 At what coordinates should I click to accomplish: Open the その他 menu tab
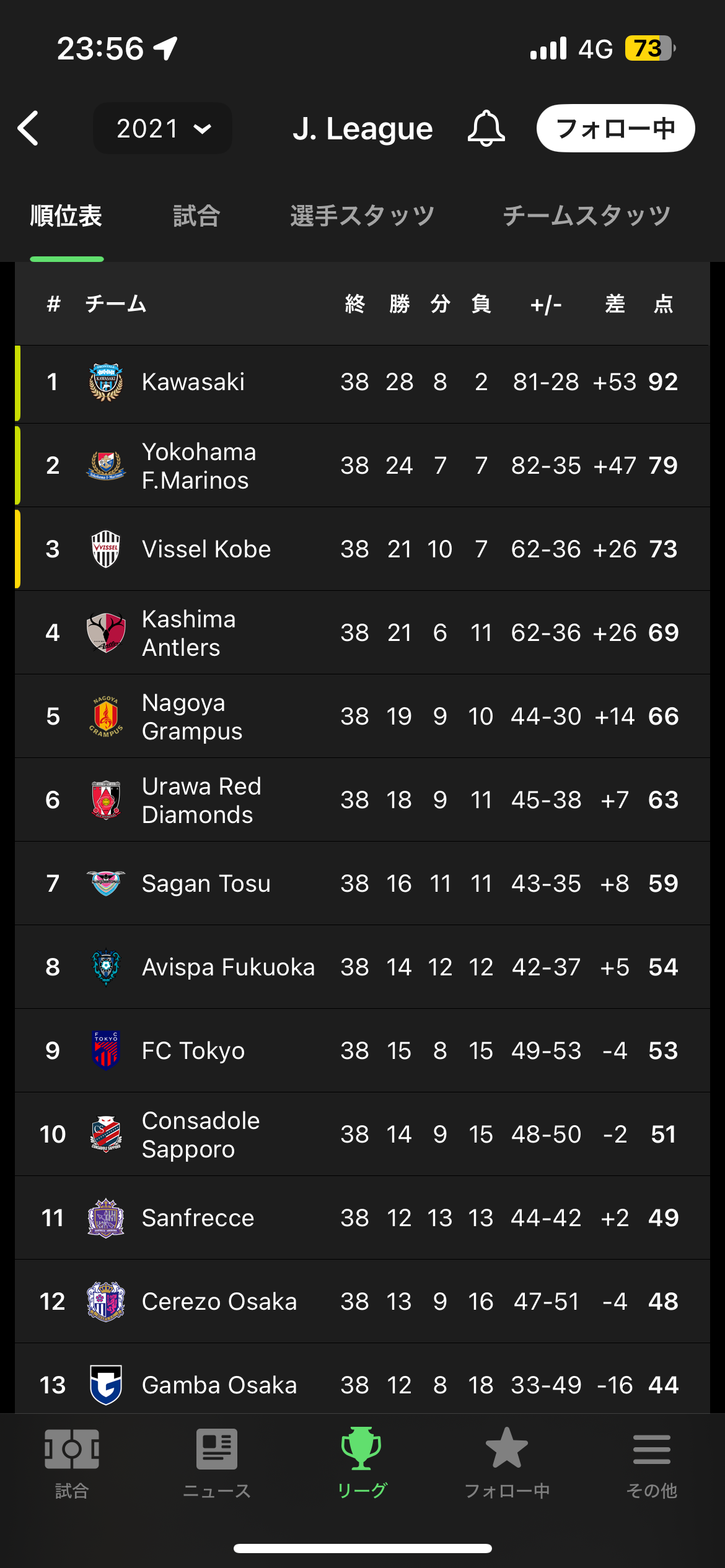tap(652, 1463)
